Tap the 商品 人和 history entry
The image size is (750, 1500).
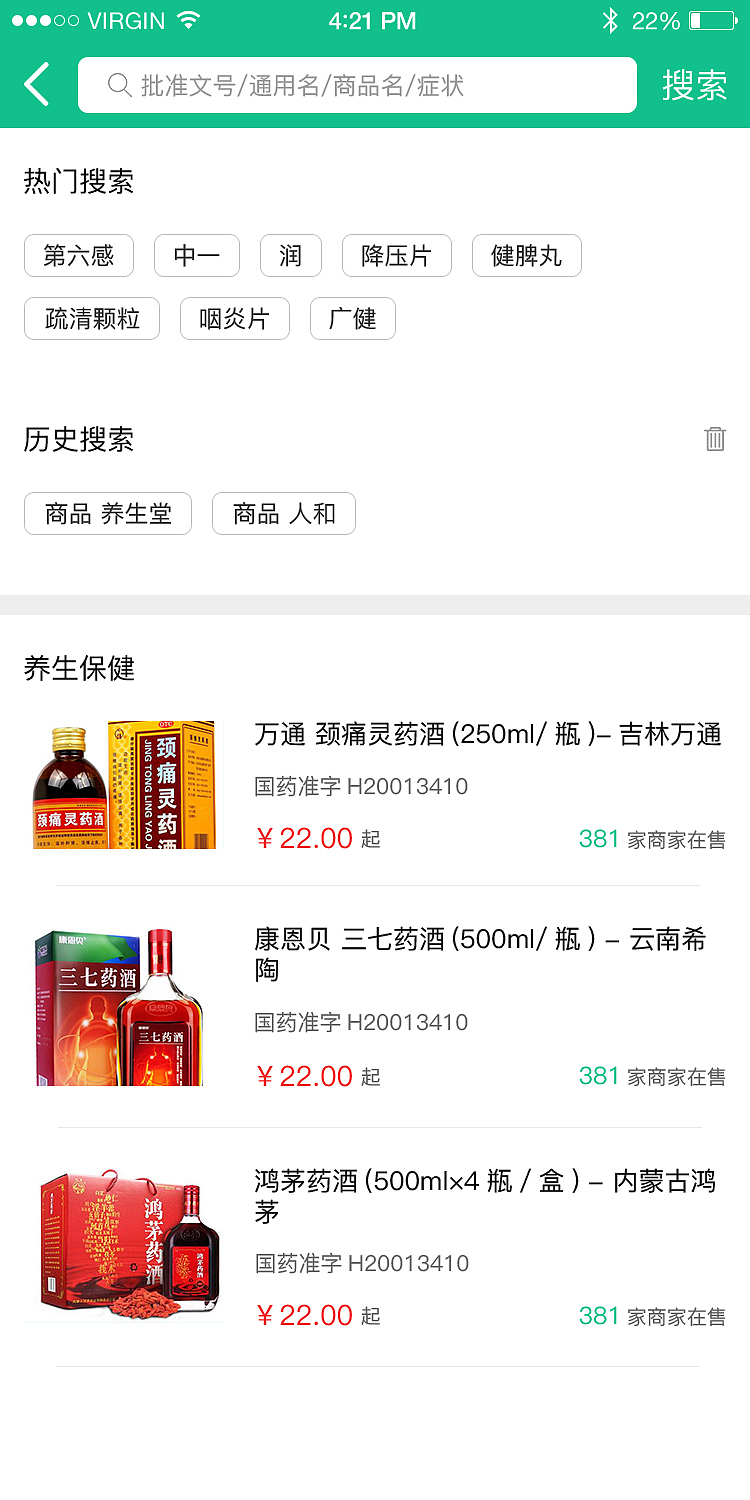pyautogui.click(x=283, y=513)
